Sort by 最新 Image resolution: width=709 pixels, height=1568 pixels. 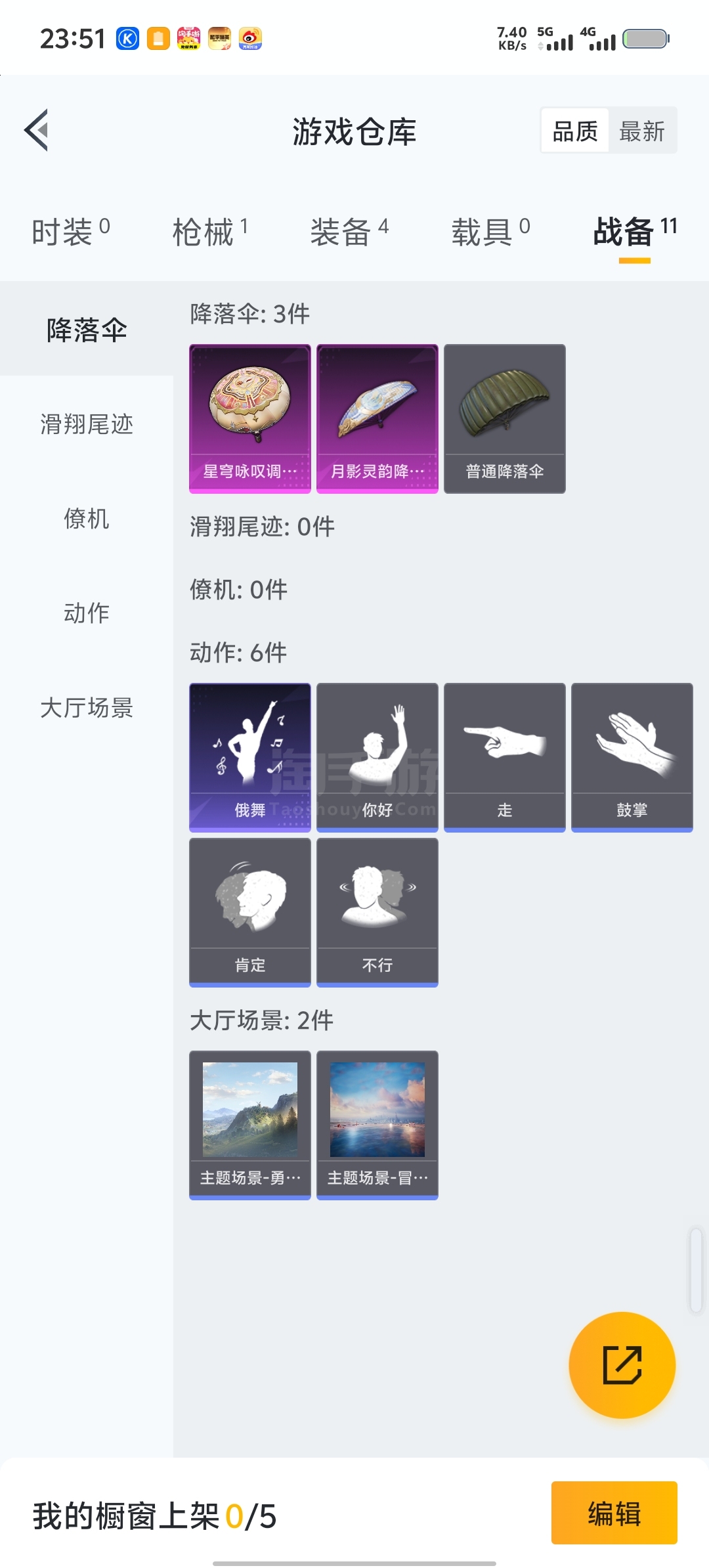coord(641,131)
